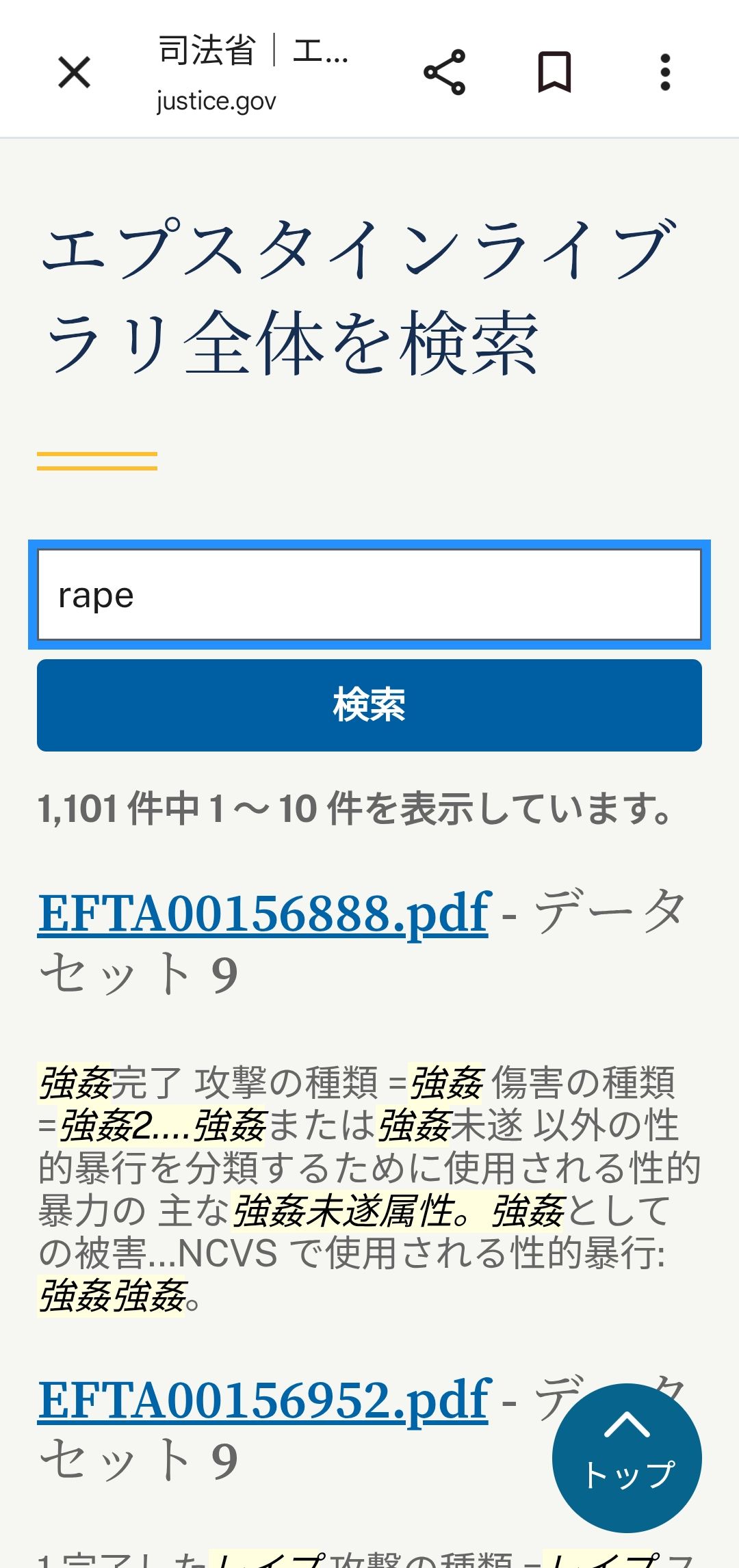Tap the blue 検索 button

click(x=369, y=705)
